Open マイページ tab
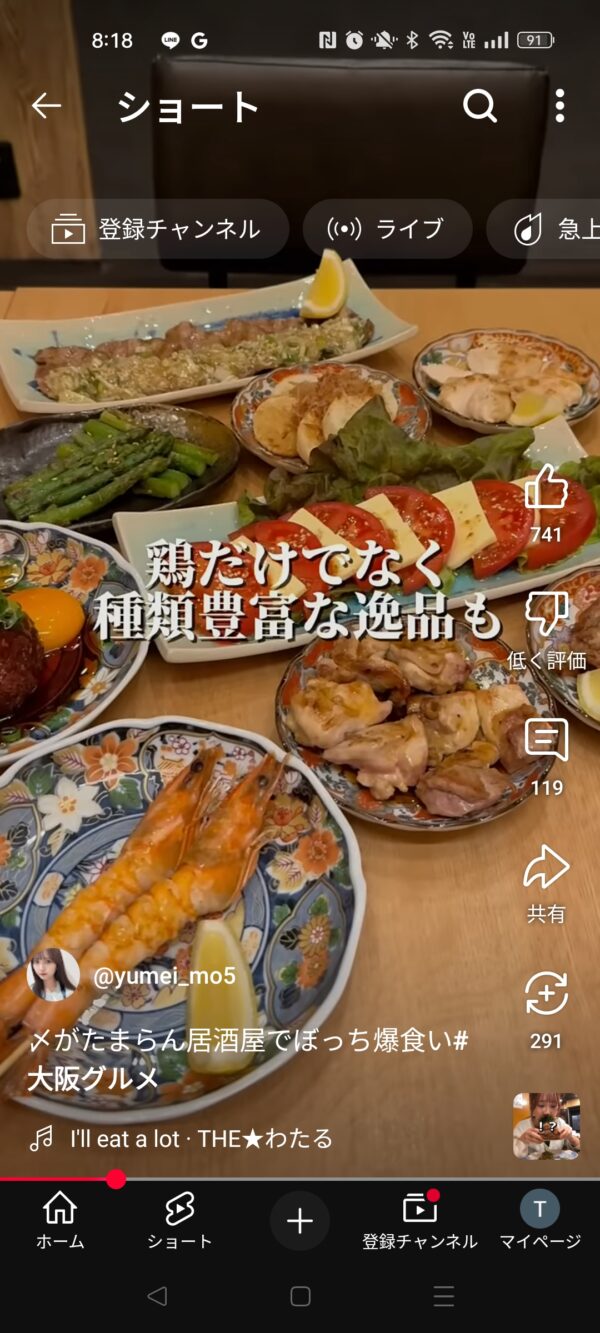 (x=540, y=1221)
